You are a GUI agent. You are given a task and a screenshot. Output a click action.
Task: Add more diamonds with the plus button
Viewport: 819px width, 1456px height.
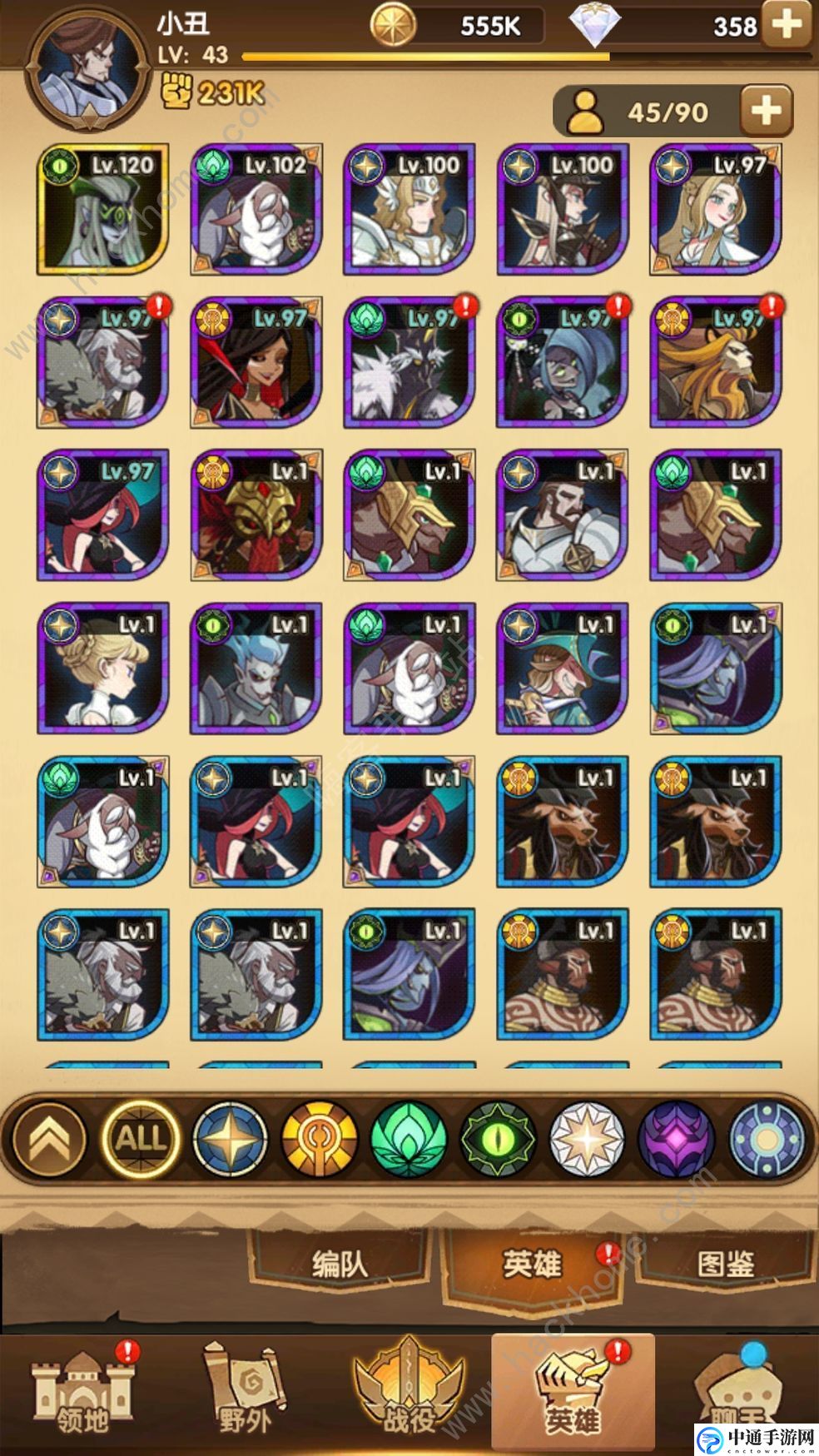tap(785, 25)
